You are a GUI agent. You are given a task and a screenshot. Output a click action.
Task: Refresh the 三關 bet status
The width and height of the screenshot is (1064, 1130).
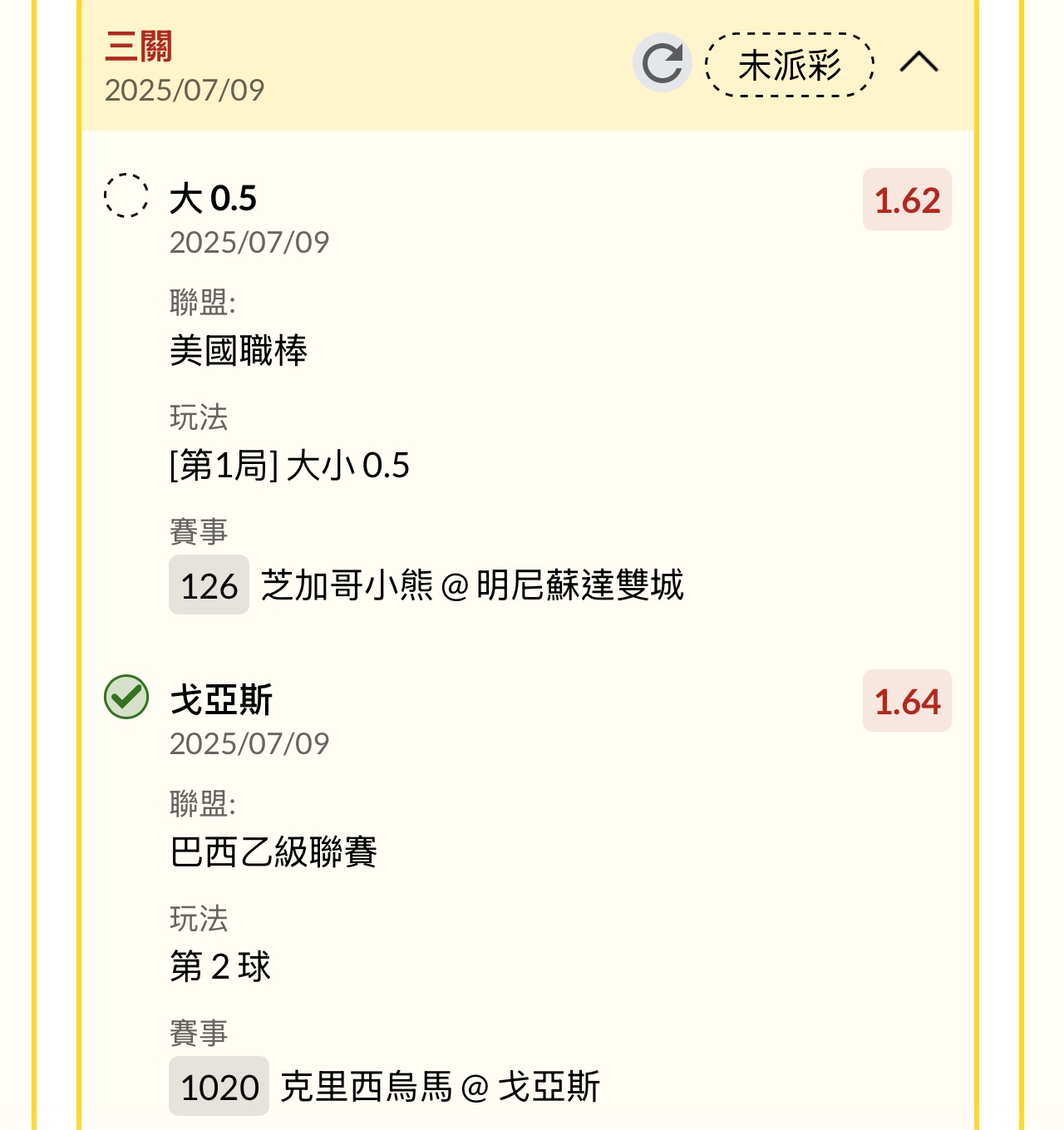[x=662, y=63]
